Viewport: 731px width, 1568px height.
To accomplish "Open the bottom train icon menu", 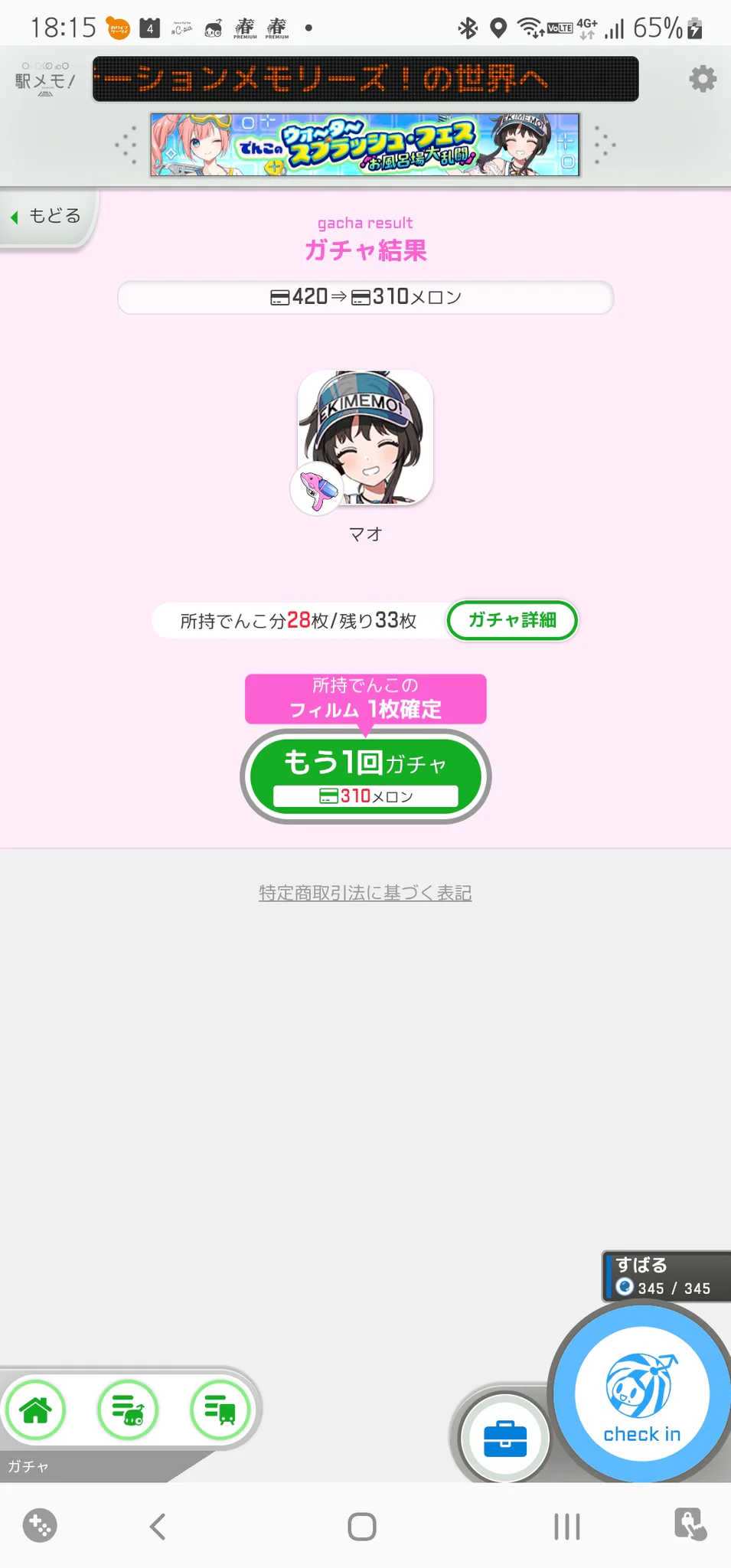I will pyautogui.click(x=220, y=1410).
